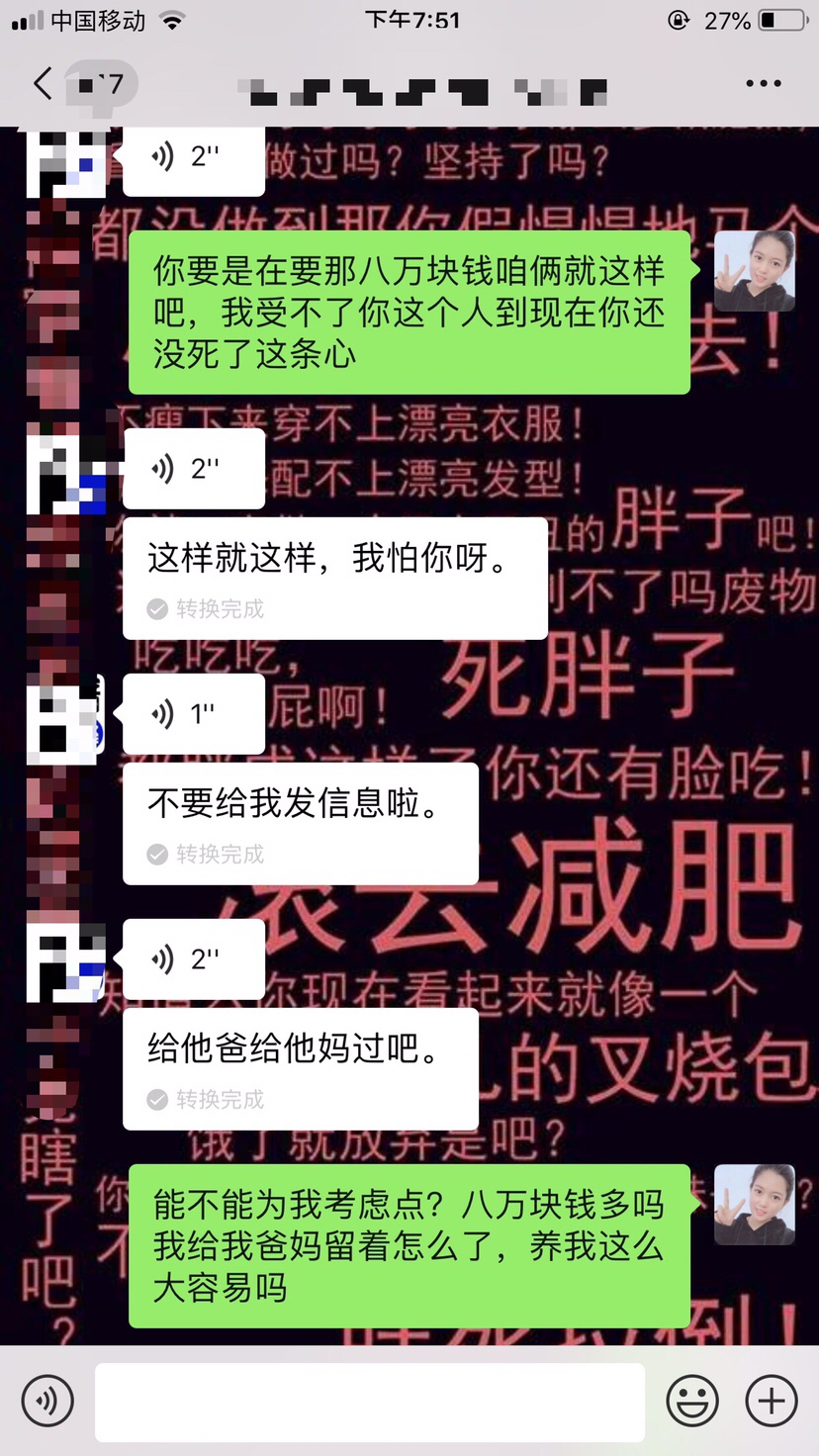Switch to voice input mode
The image size is (819, 1456).
coord(47,1400)
